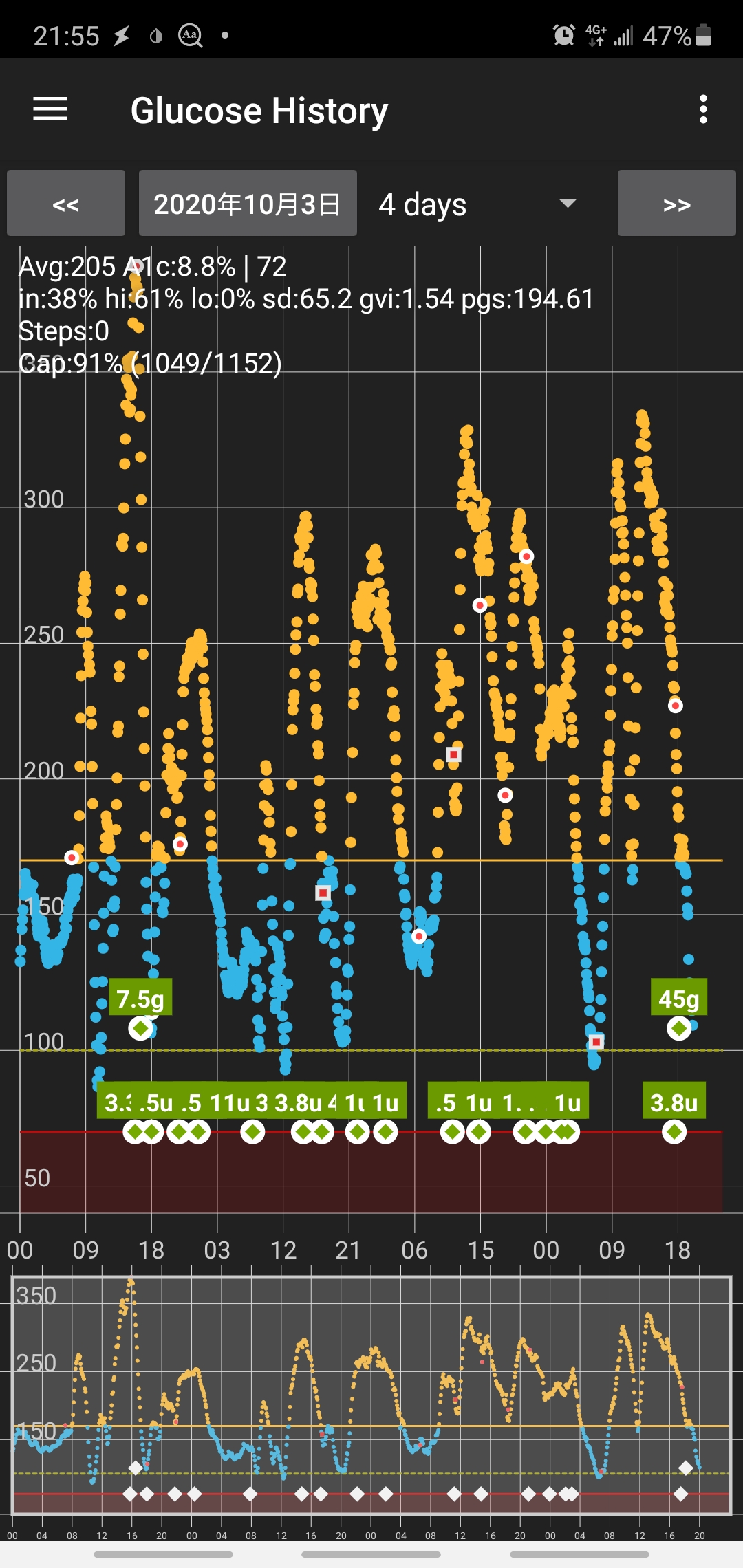Open the navigation drawer menu
Image resolution: width=743 pixels, height=1568 pixels.
tap(50, 109)
